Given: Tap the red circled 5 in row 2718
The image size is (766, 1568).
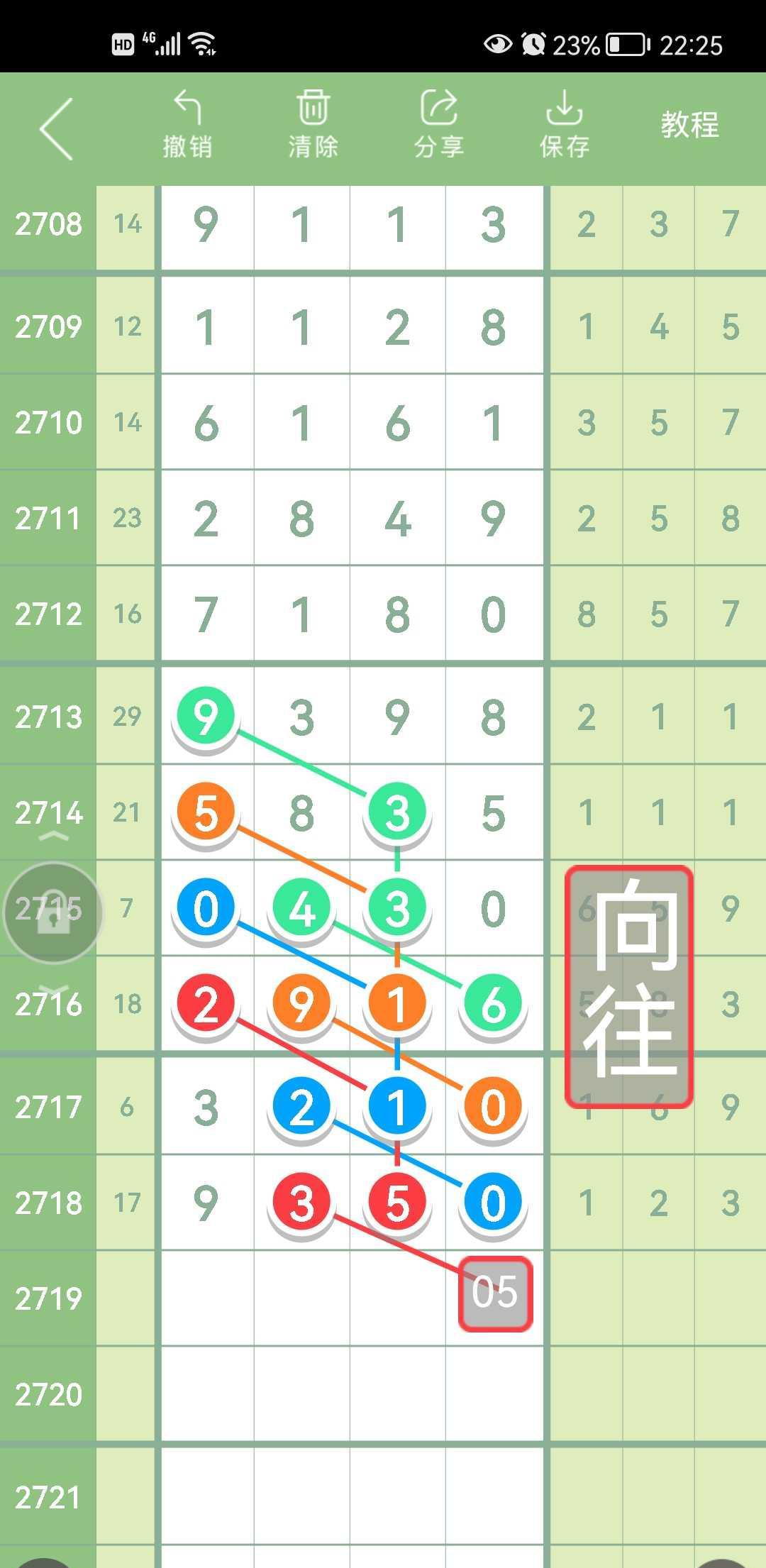Looking at the screenshot, I should 397,1203.
